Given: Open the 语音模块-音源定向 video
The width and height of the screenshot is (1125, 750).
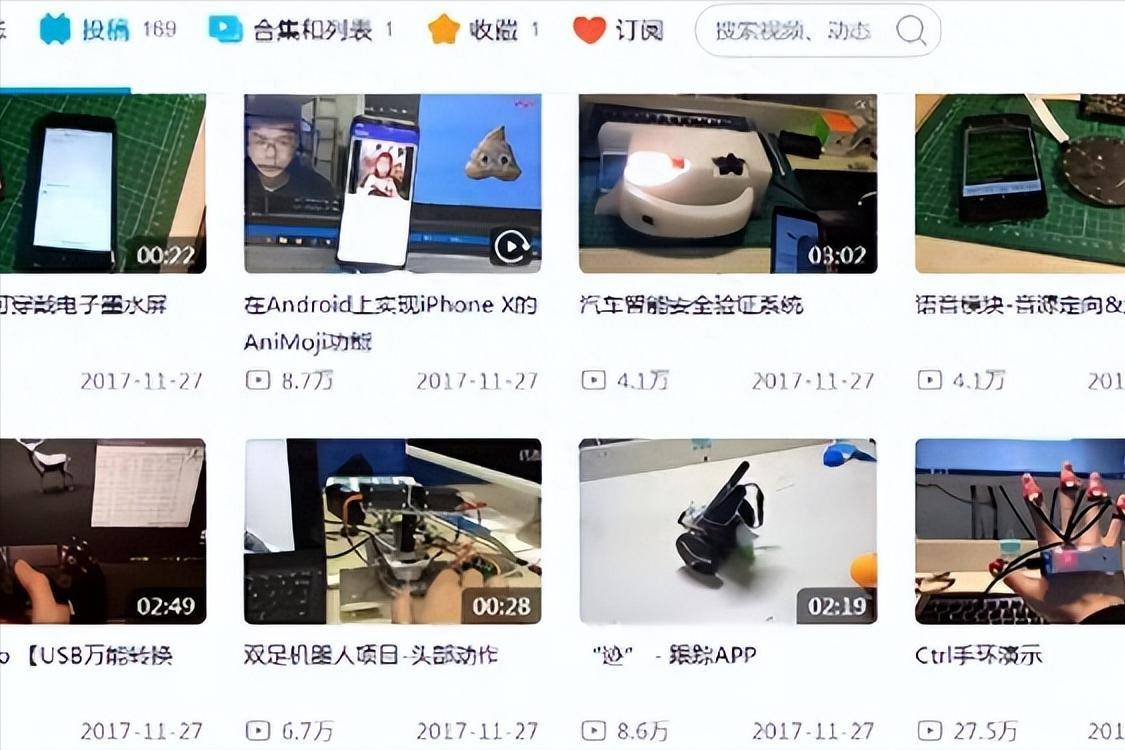Looking at the screenshot, I should click(1020, 184).
